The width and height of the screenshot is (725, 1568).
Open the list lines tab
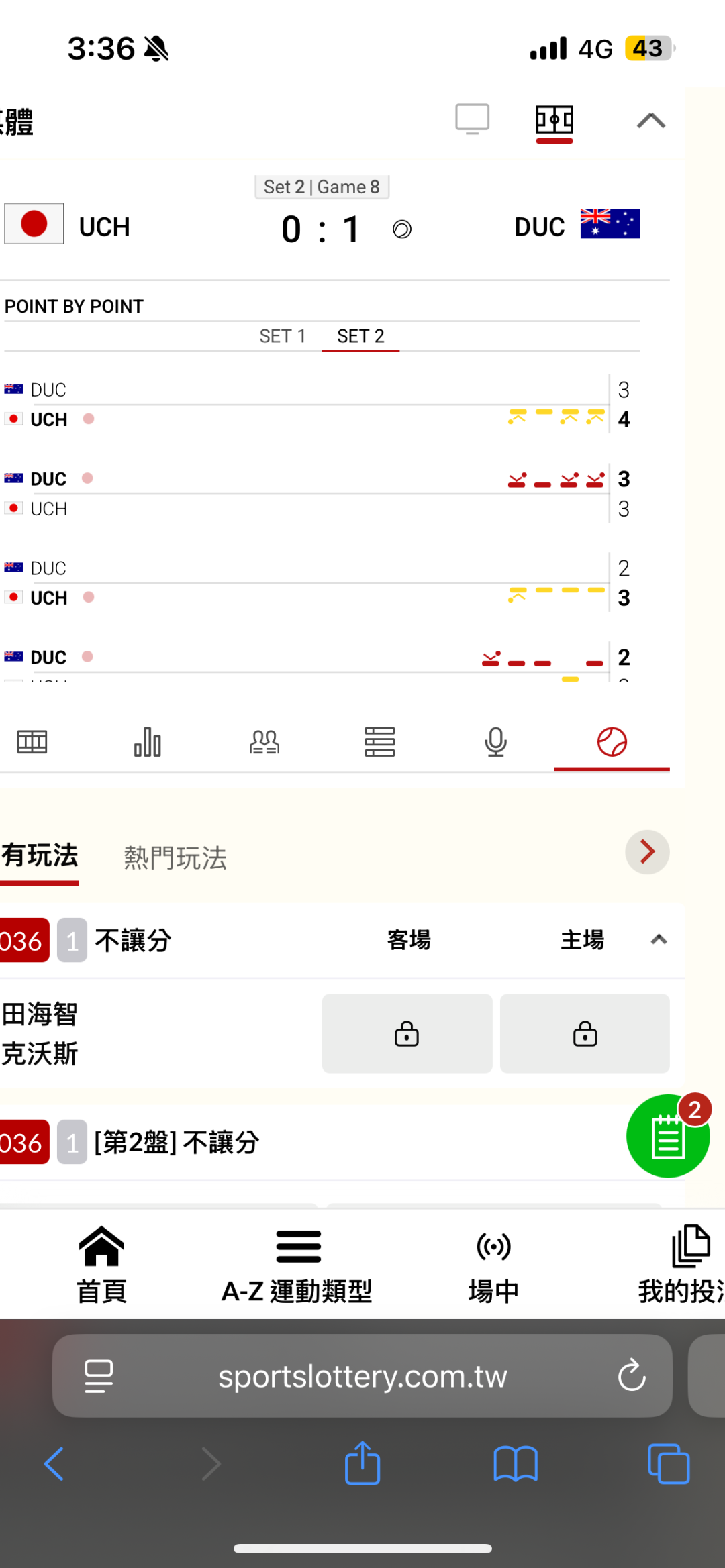point(379,742)
